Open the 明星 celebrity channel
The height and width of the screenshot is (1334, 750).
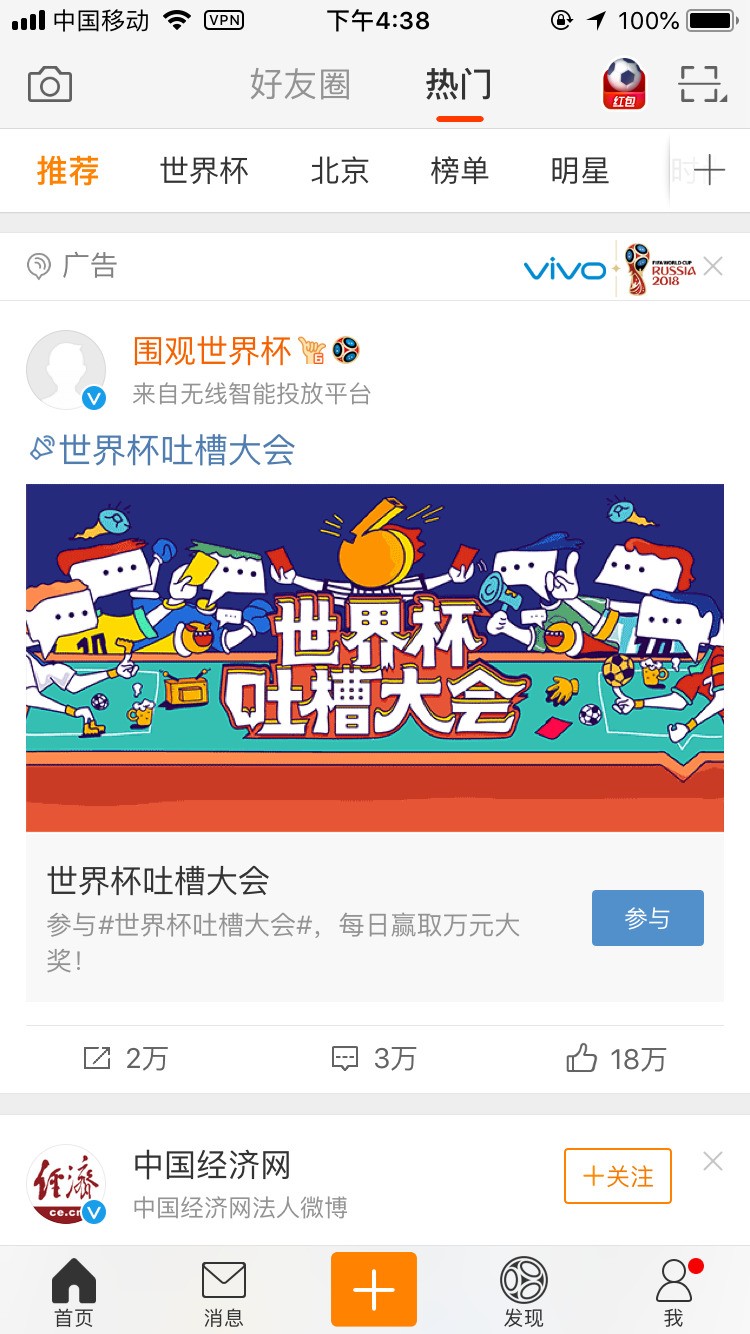click(578, 170)
